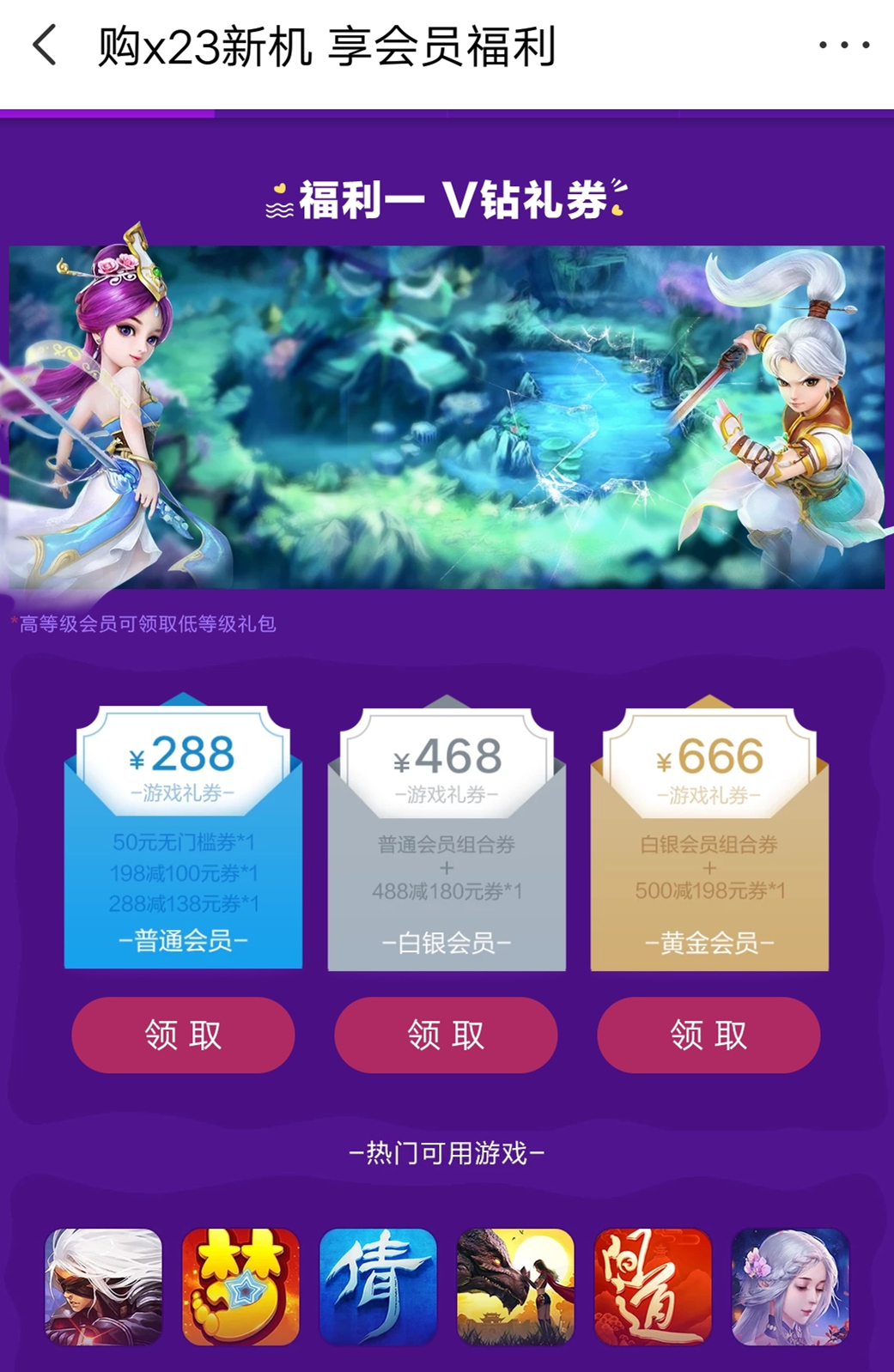Open the three-dot overflow menu

843,46
